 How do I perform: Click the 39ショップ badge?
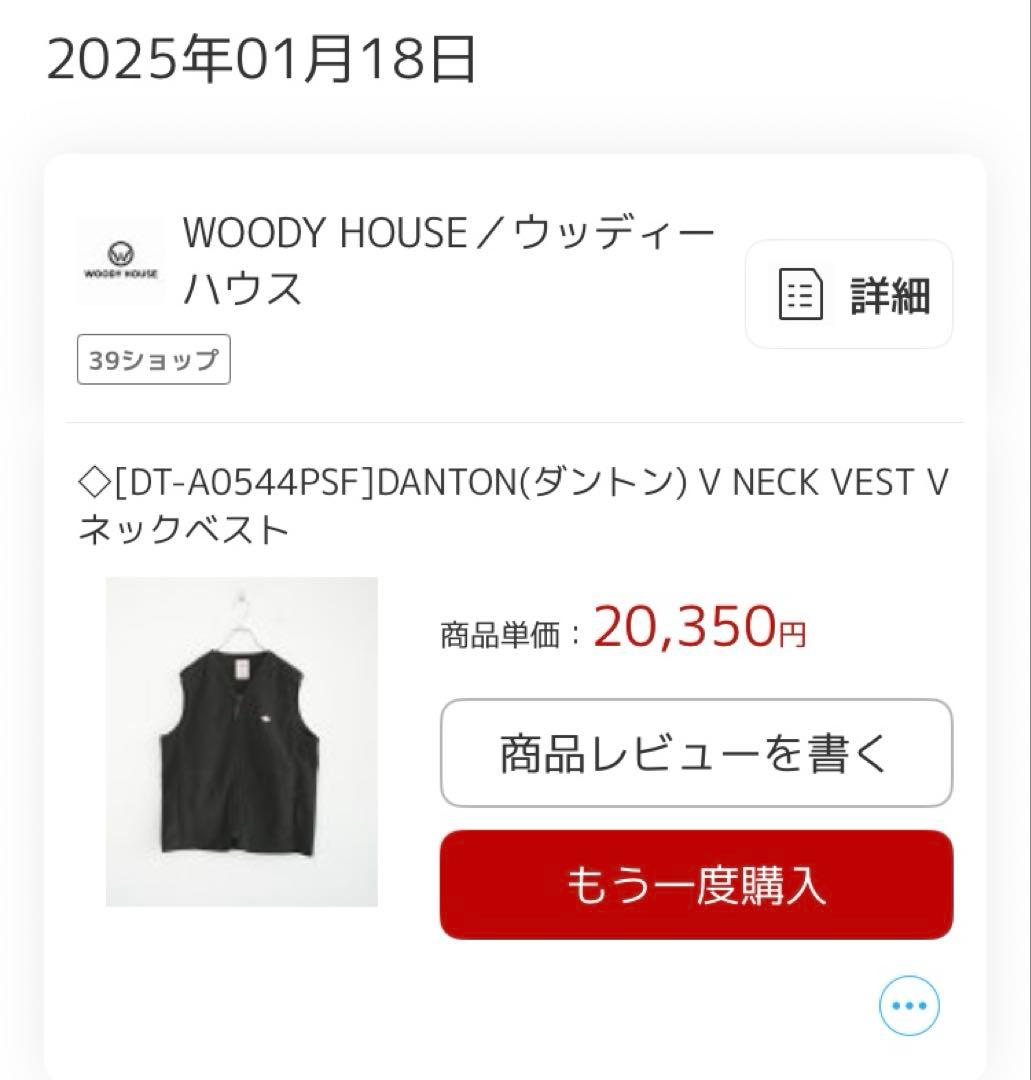pyautogui.click(x=153, y=359)
